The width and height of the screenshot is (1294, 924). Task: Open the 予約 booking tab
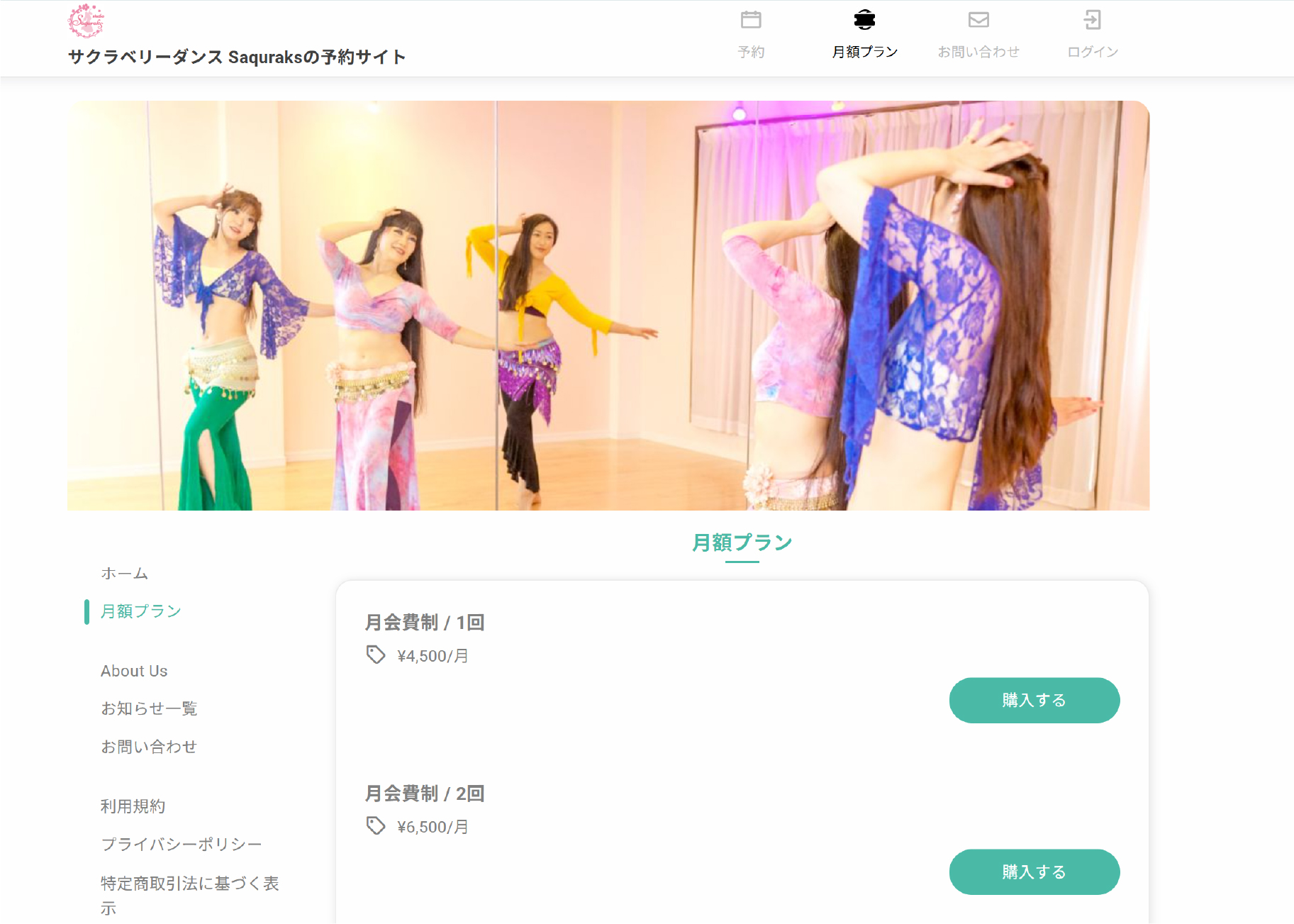tap(751, 34)
